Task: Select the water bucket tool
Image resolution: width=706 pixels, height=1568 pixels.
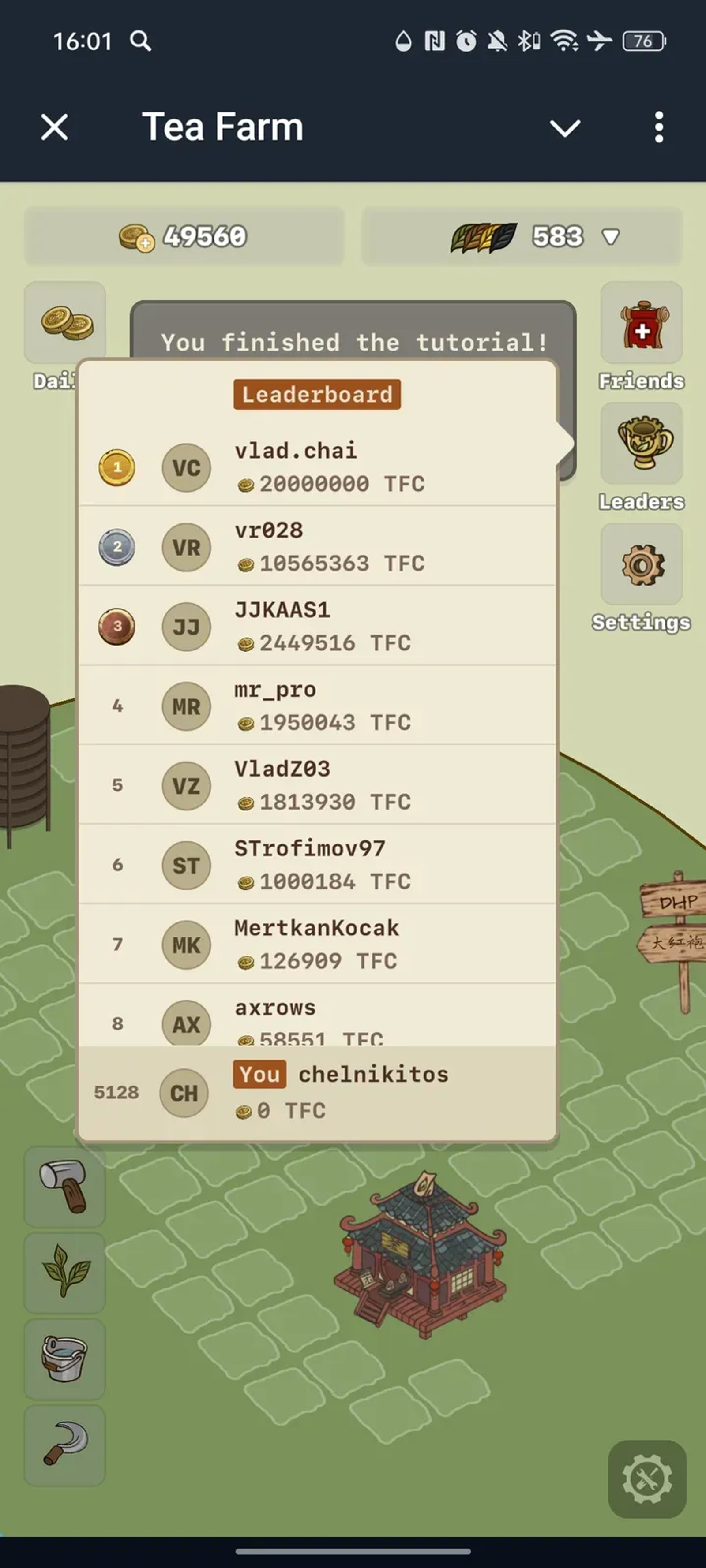Action: coord(64,1359)
